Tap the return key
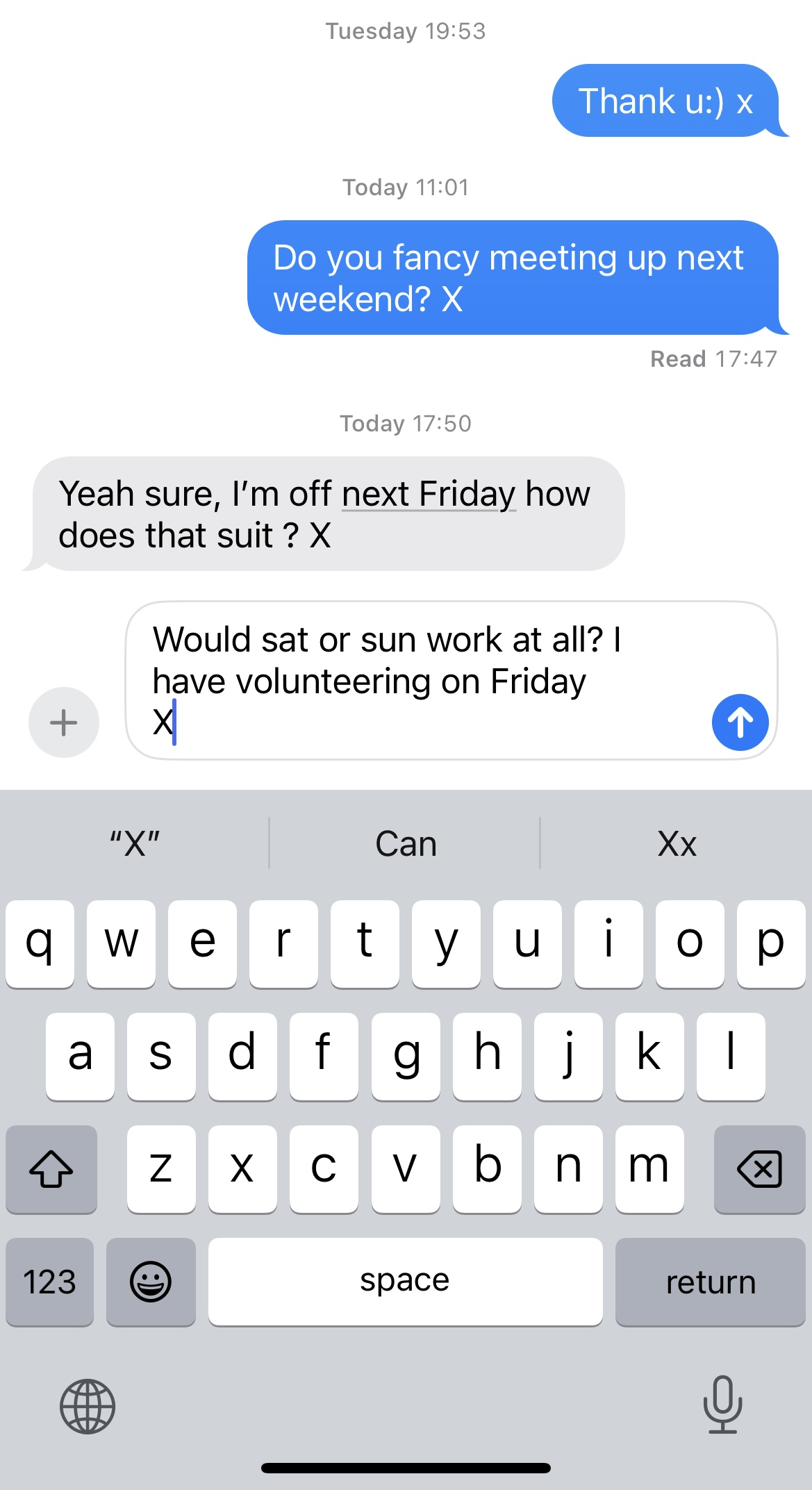The width and height of the screenshot is (812, 1490). click(x=710, y=1281)
